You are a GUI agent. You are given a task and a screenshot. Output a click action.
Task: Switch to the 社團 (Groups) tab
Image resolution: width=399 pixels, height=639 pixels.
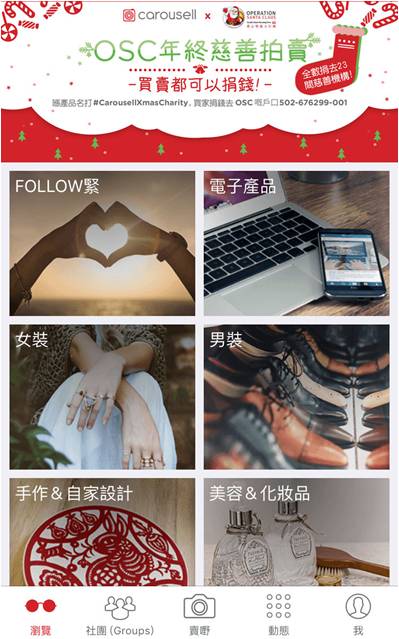click(x=120, y=613)
